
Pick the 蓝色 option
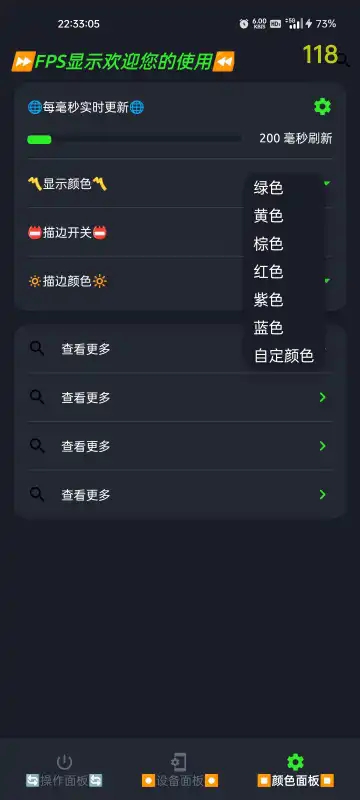pos(284,328)
